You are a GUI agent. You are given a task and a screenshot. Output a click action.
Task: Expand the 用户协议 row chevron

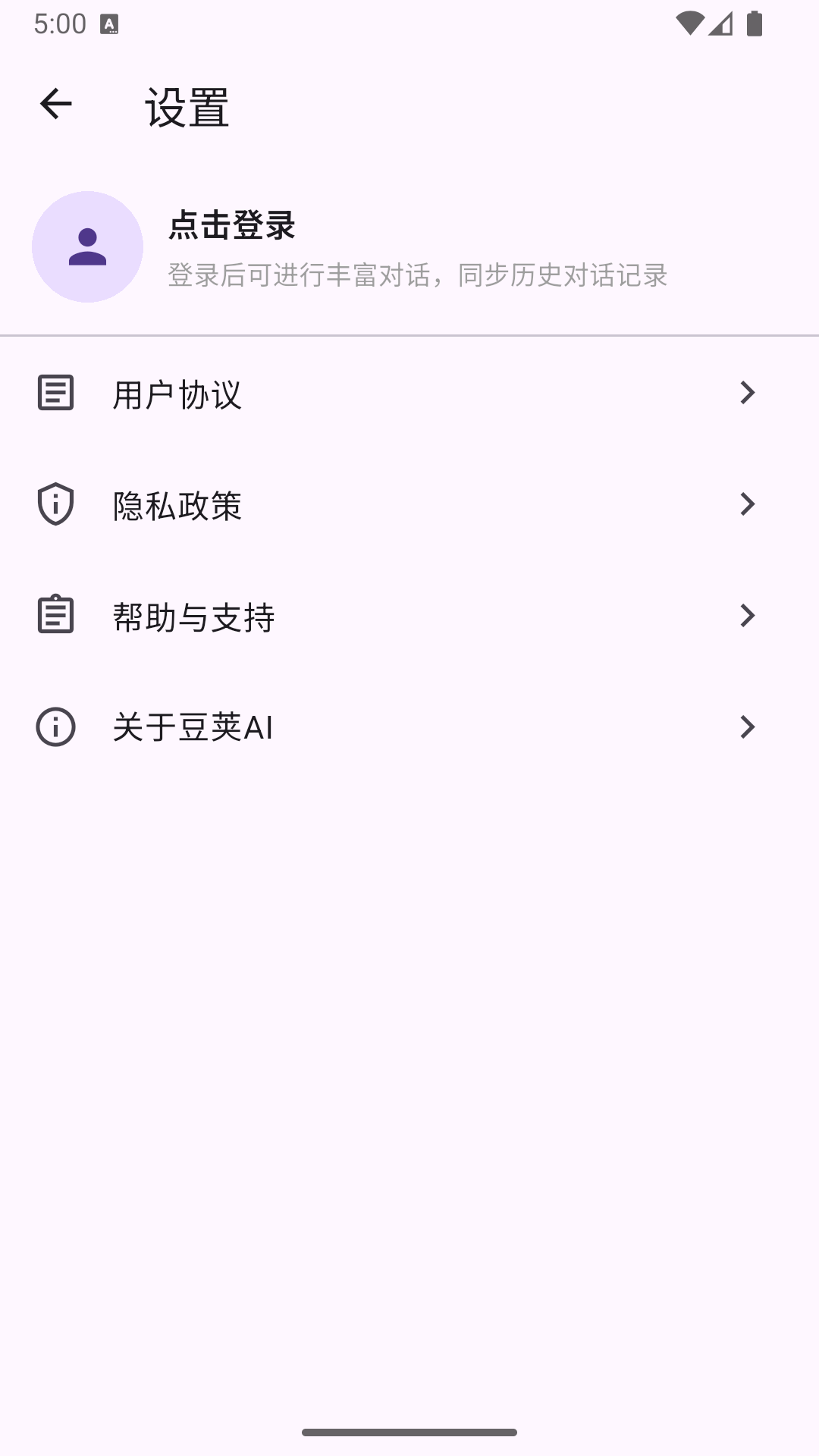click(x=749, y=392)
